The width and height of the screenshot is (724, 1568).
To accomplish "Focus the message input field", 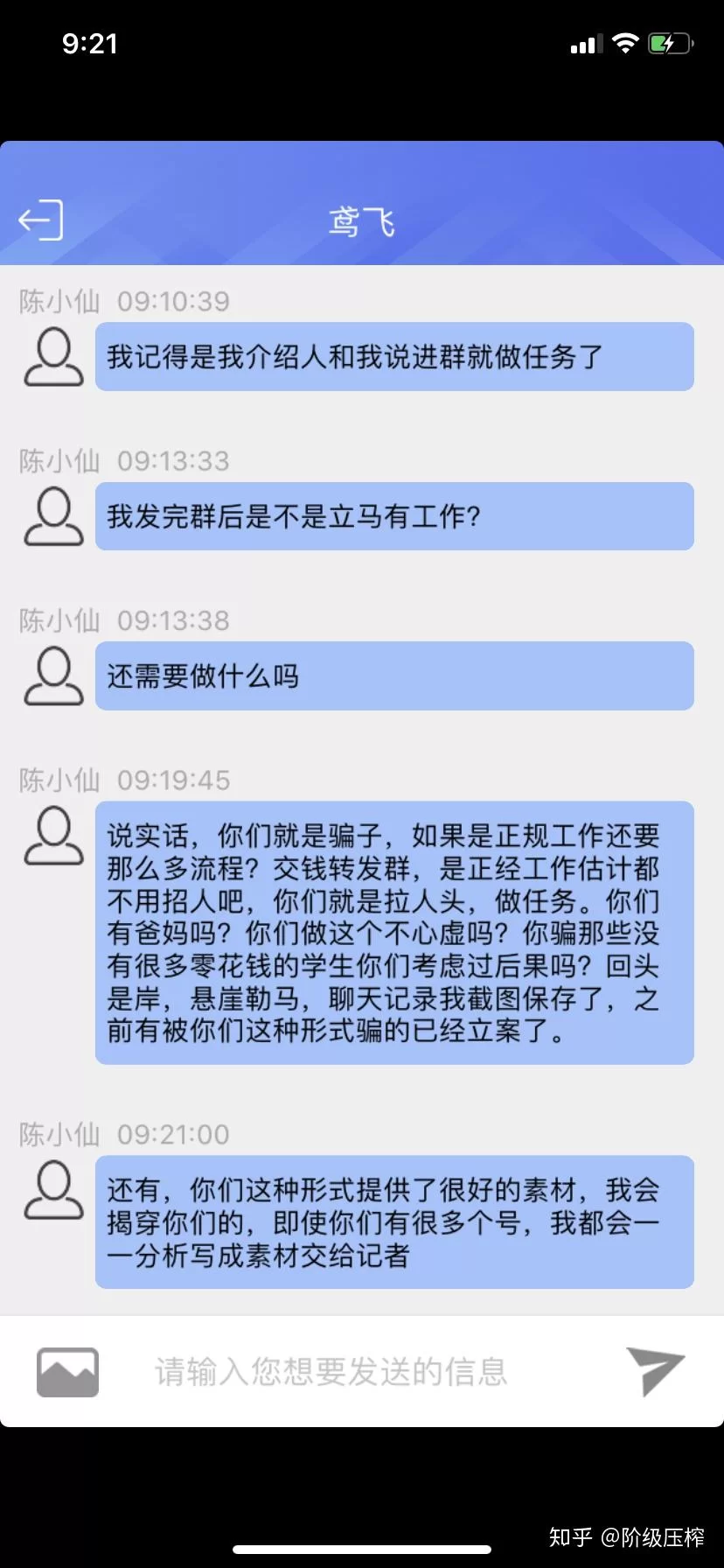I will (x=350, y=1371).
